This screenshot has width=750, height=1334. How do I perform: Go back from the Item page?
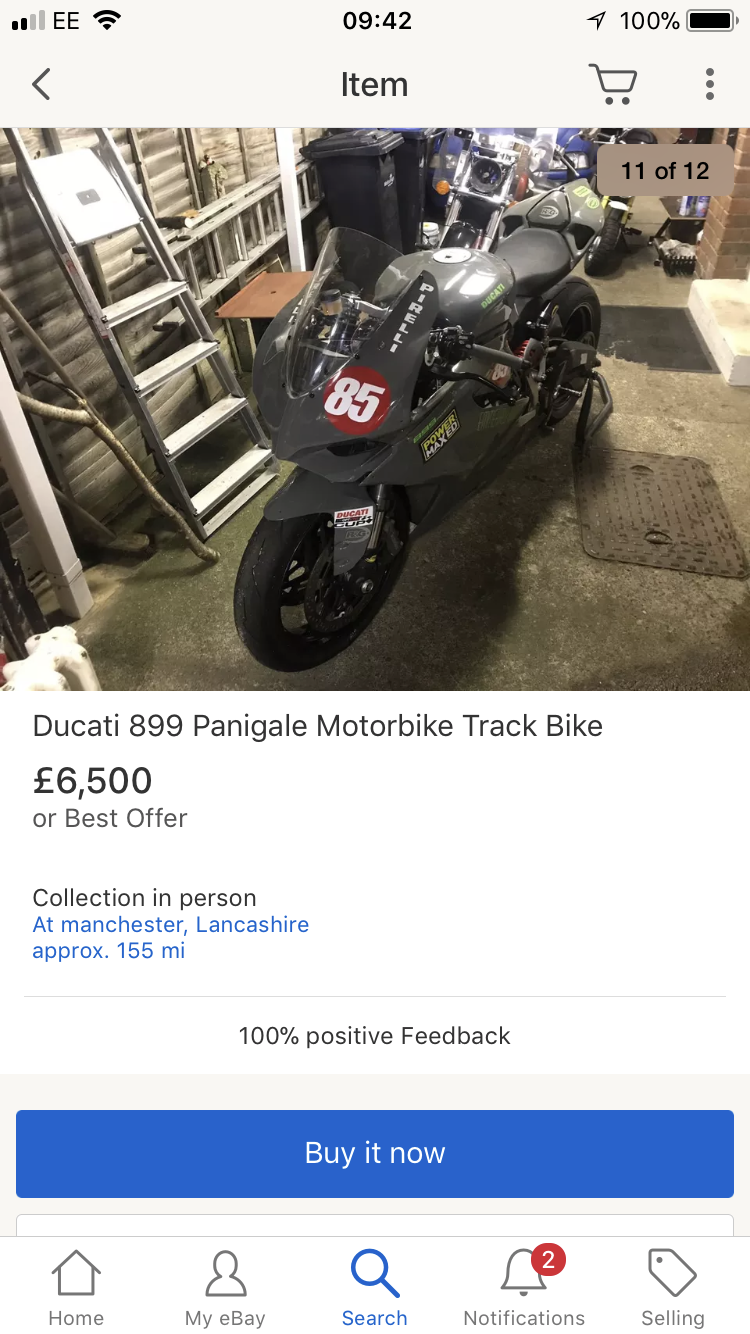(41, 85)
